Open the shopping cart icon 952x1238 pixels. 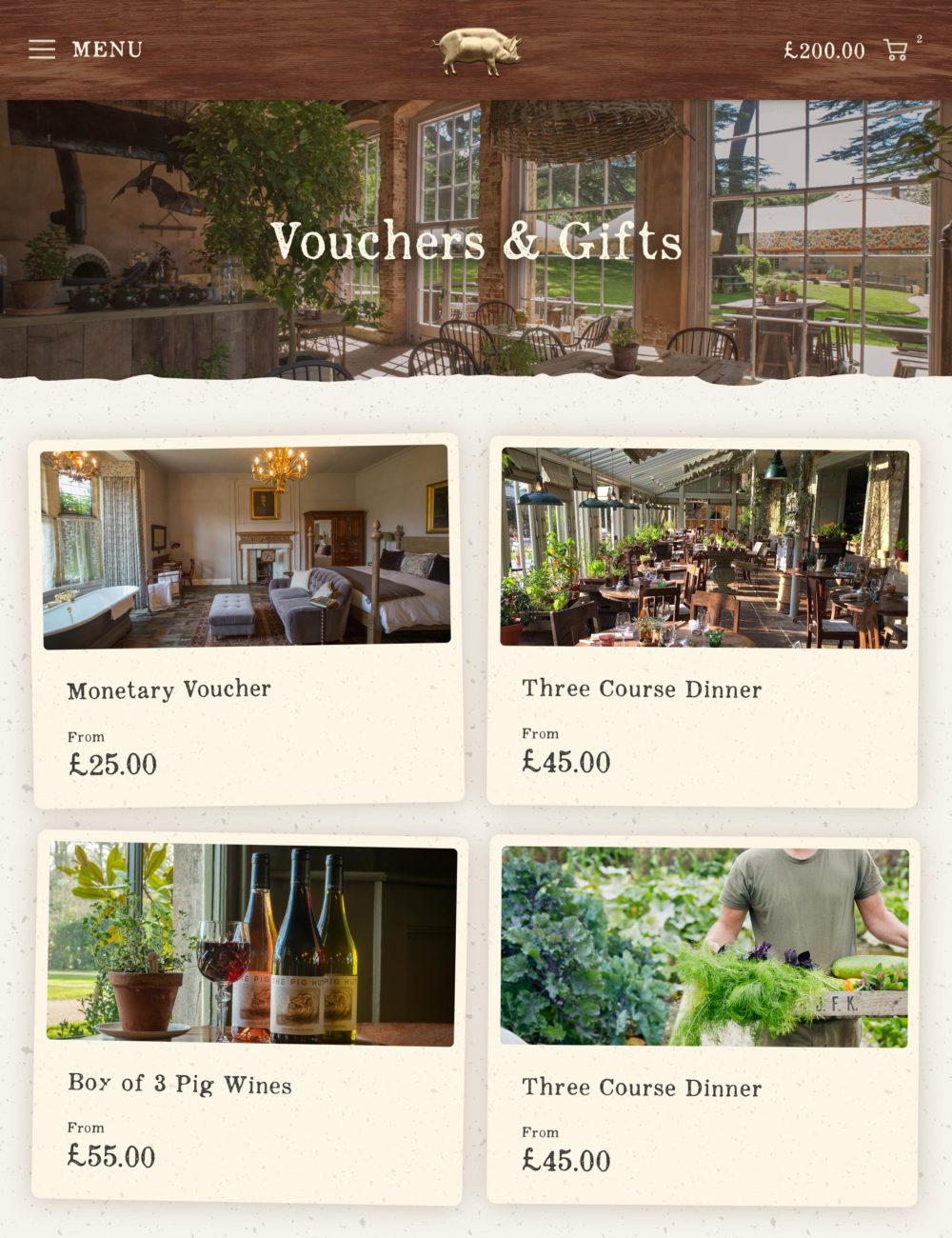tap(896, 52)
